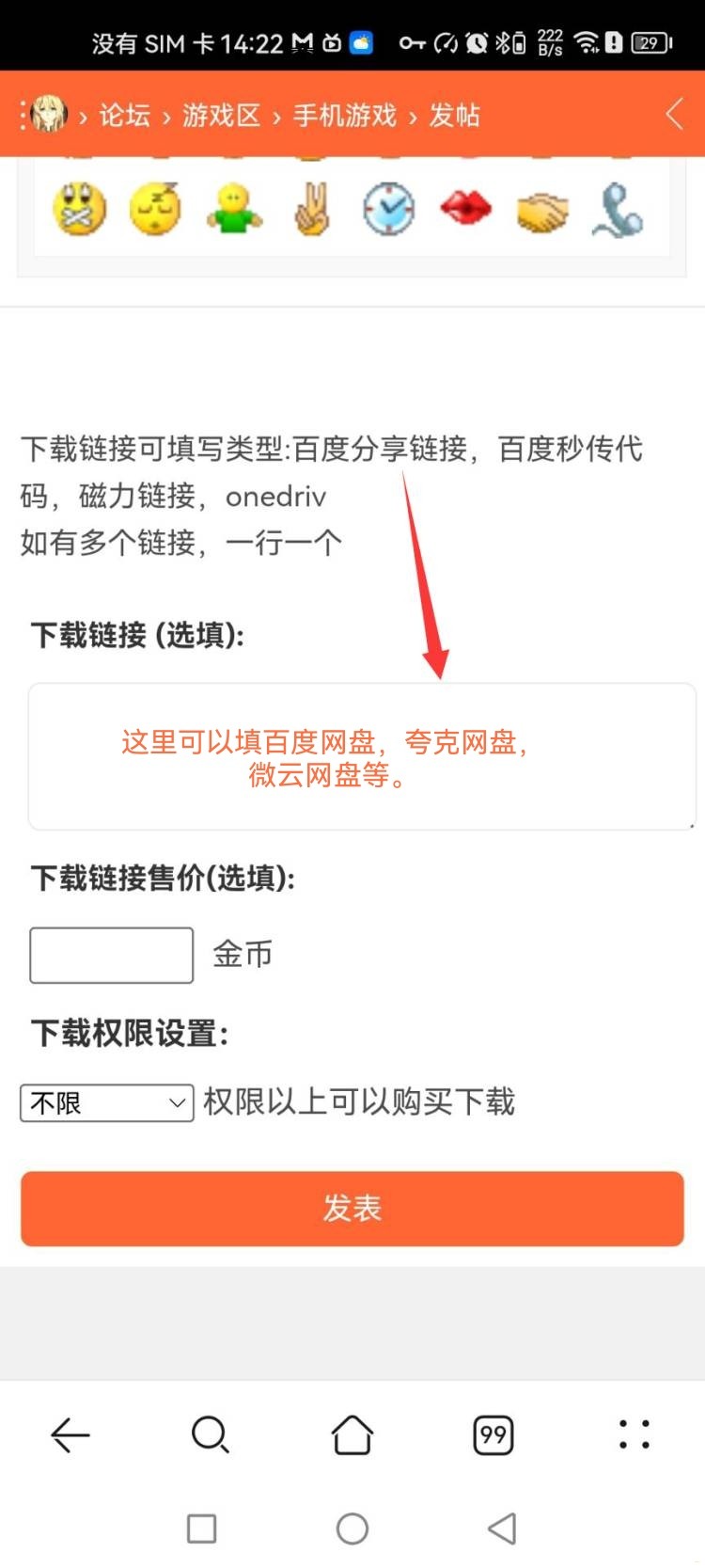The image size is (705, 1568).
Task: Insert the telephone emoji
Action: tap(618, 209)
